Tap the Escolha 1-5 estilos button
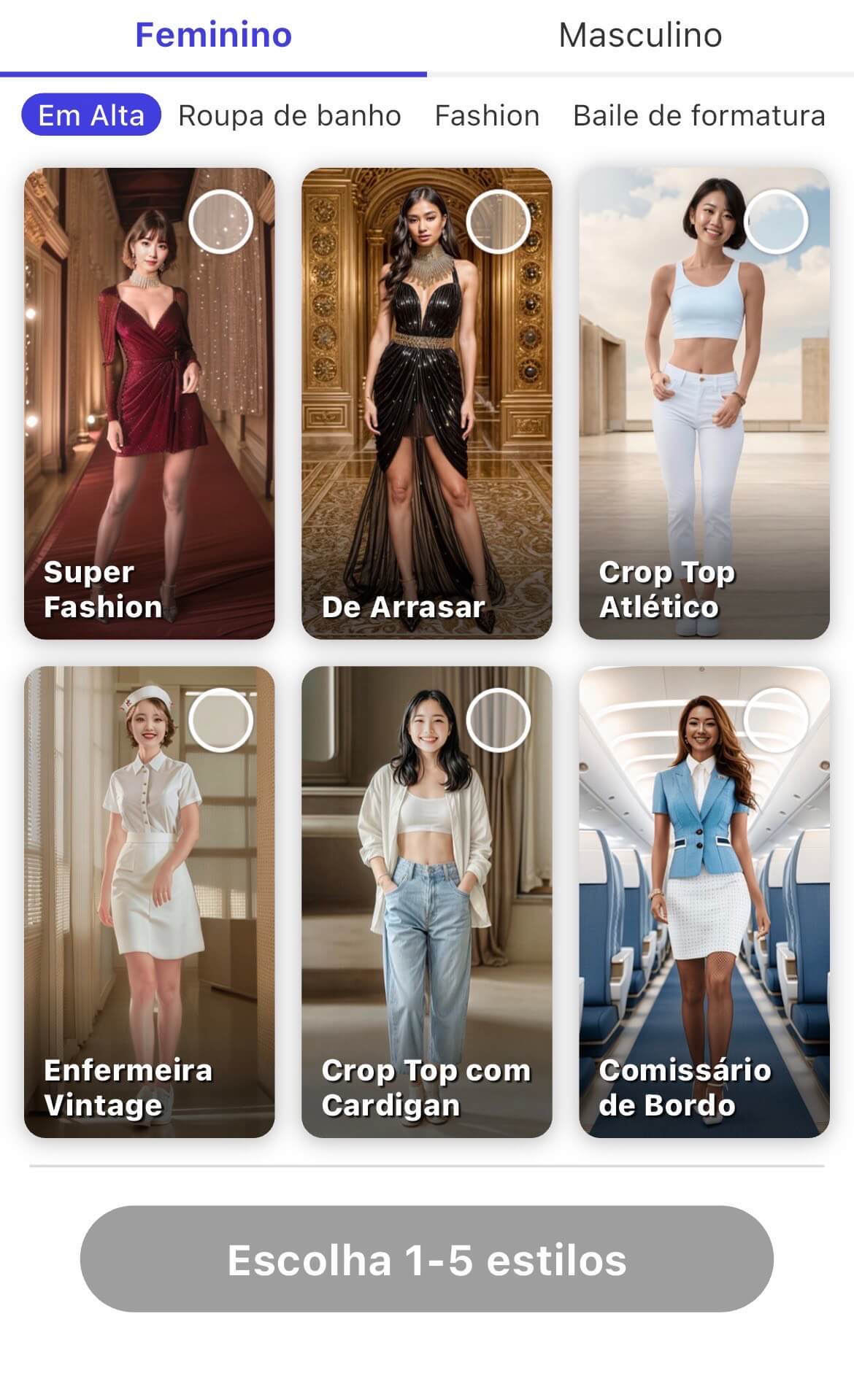This screenshot has width=854, height=1400. point(427,1259)
